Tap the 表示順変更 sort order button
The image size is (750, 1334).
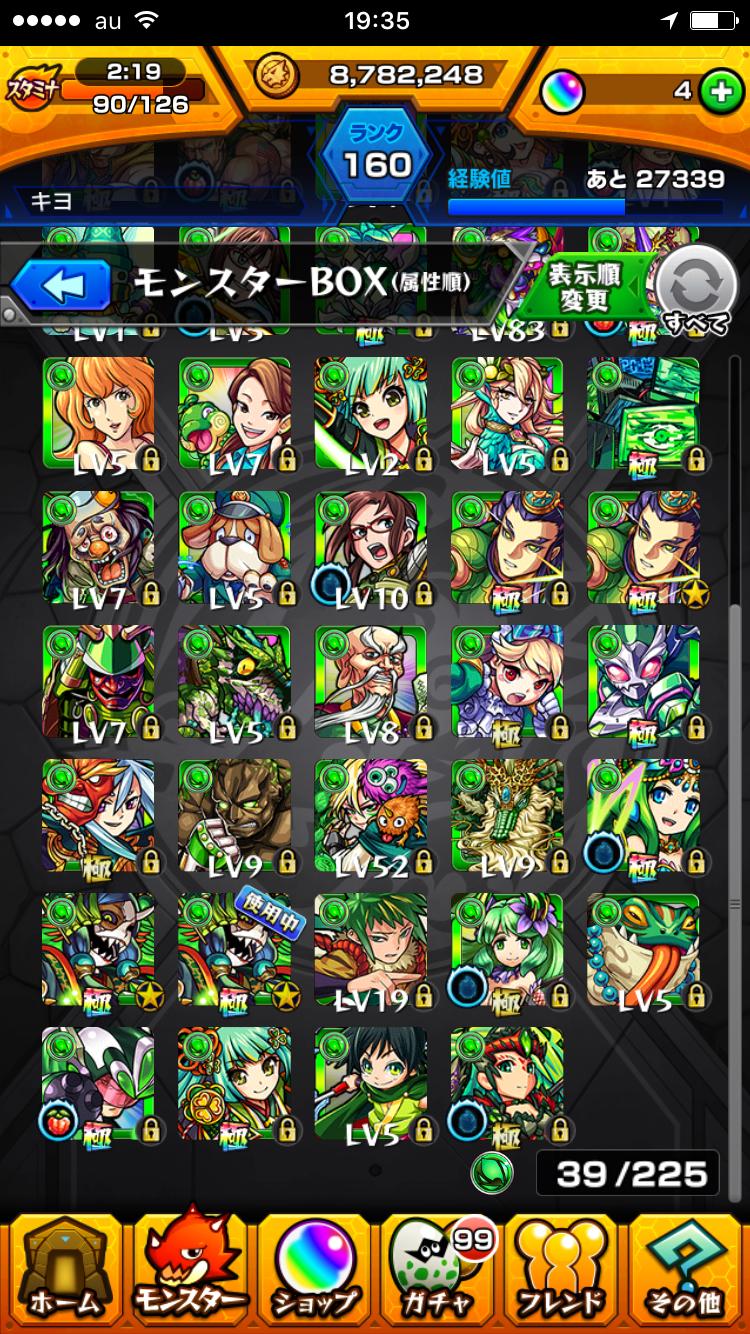point(586,286)
